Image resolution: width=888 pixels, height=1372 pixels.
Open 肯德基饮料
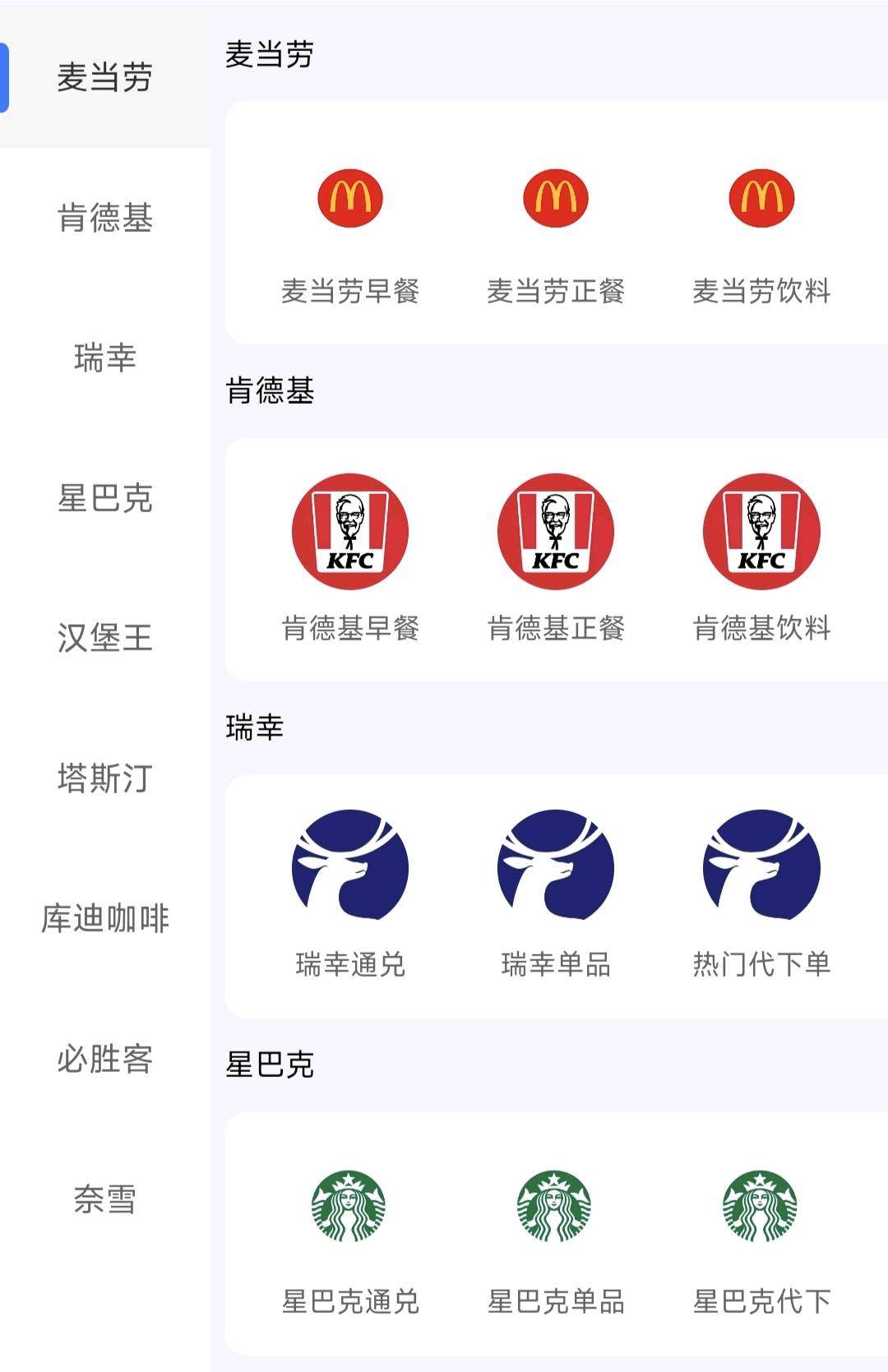click(x=761, y=559)
